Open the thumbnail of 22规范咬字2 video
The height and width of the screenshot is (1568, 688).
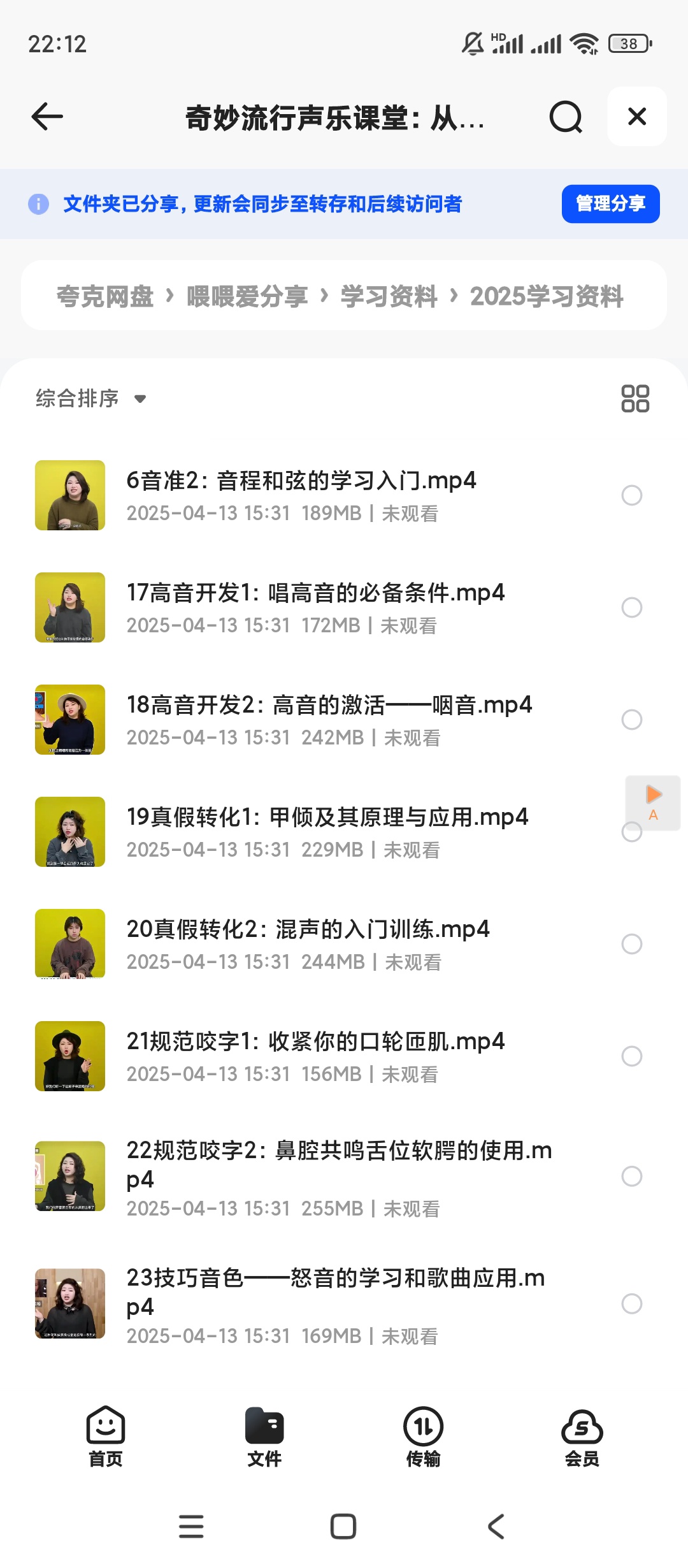70,1178
